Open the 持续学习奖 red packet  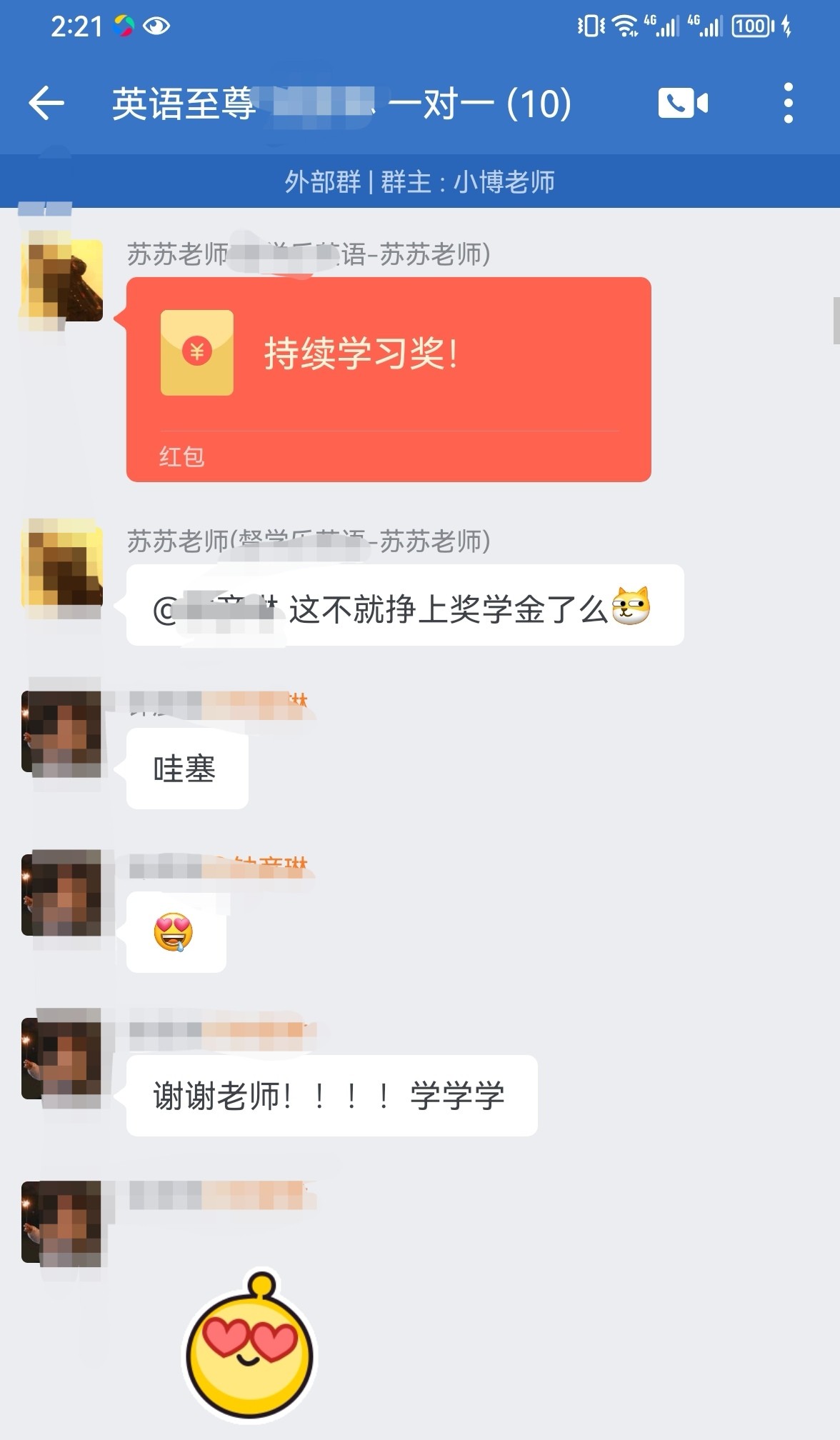coord(389,379)
